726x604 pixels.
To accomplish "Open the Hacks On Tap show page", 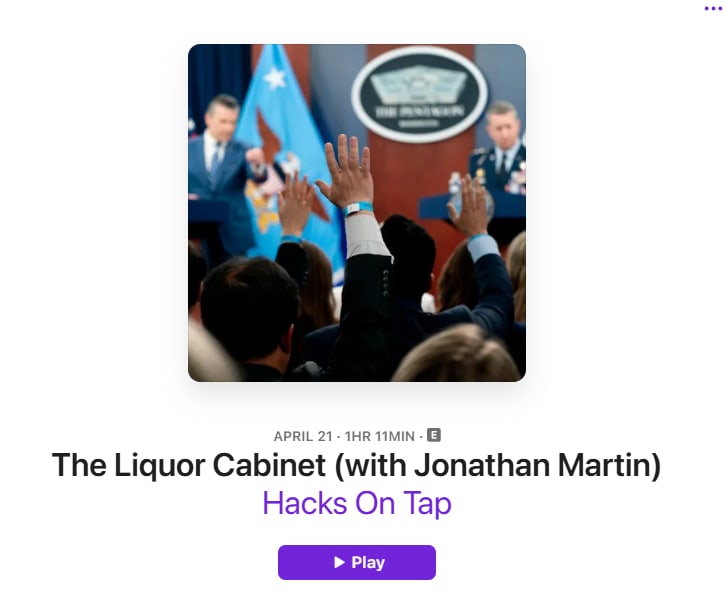I will click(357, 503).
